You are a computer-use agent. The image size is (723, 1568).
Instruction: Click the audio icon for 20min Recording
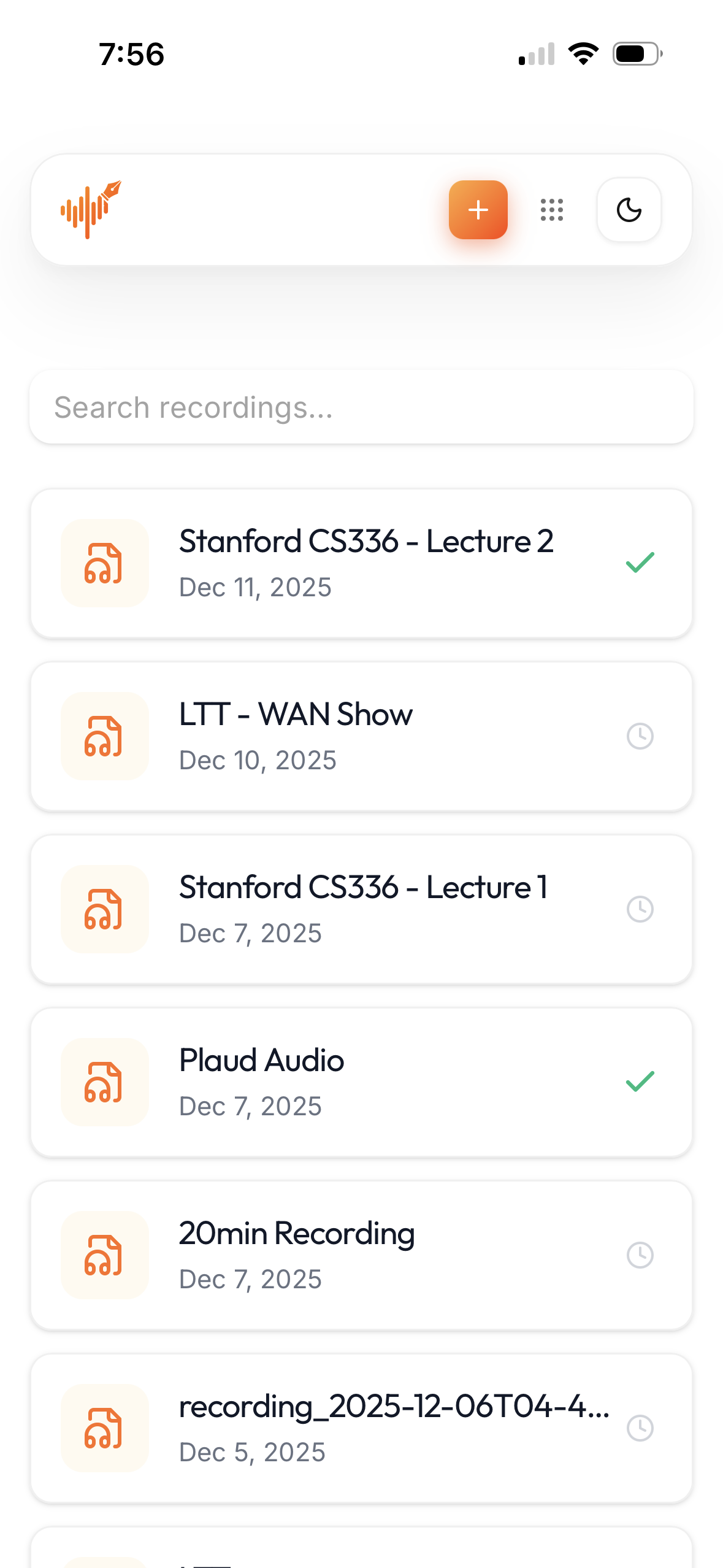point(104,1255)
